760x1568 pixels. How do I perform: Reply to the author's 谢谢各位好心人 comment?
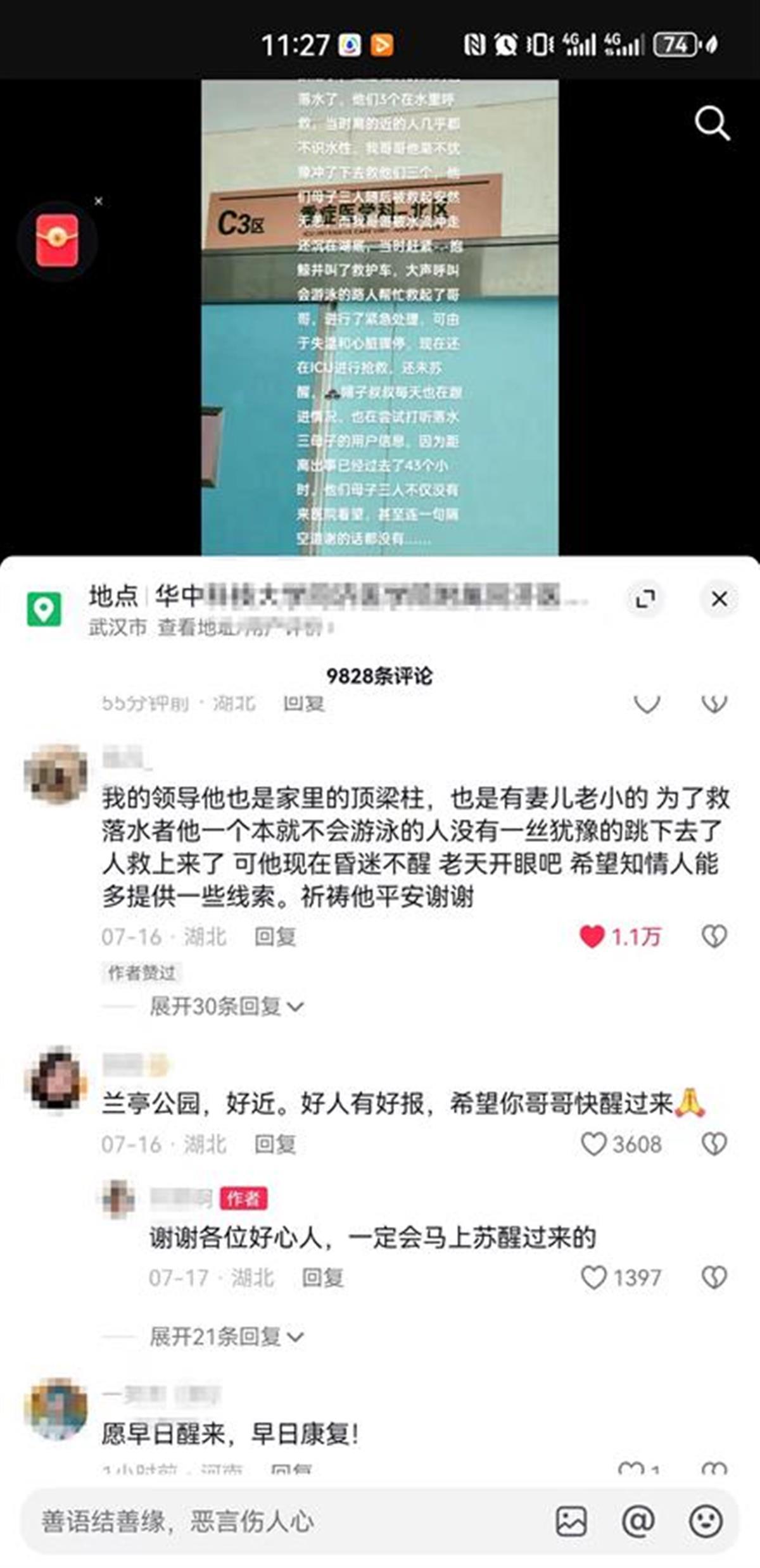(x=322, y=1277)
